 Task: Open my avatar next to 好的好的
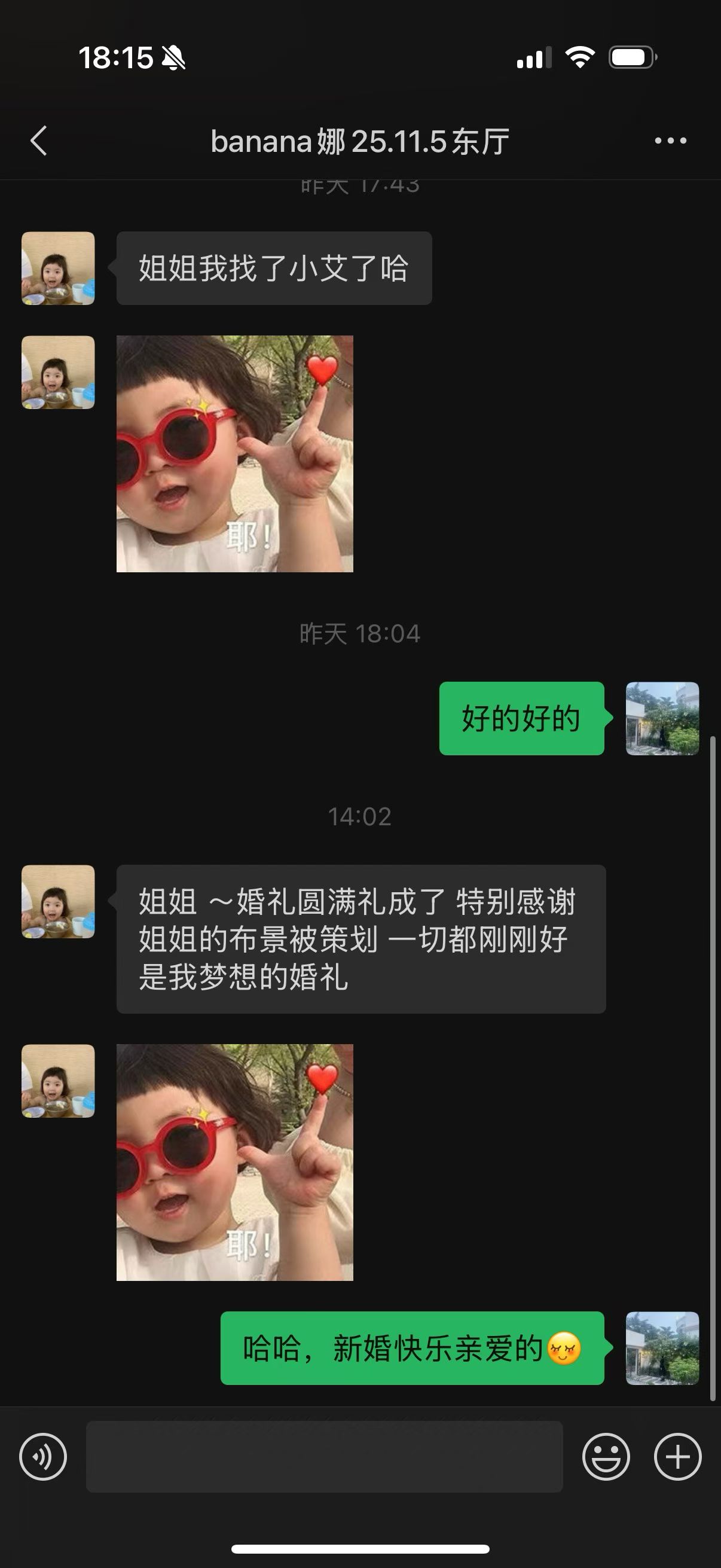(662, 719)
